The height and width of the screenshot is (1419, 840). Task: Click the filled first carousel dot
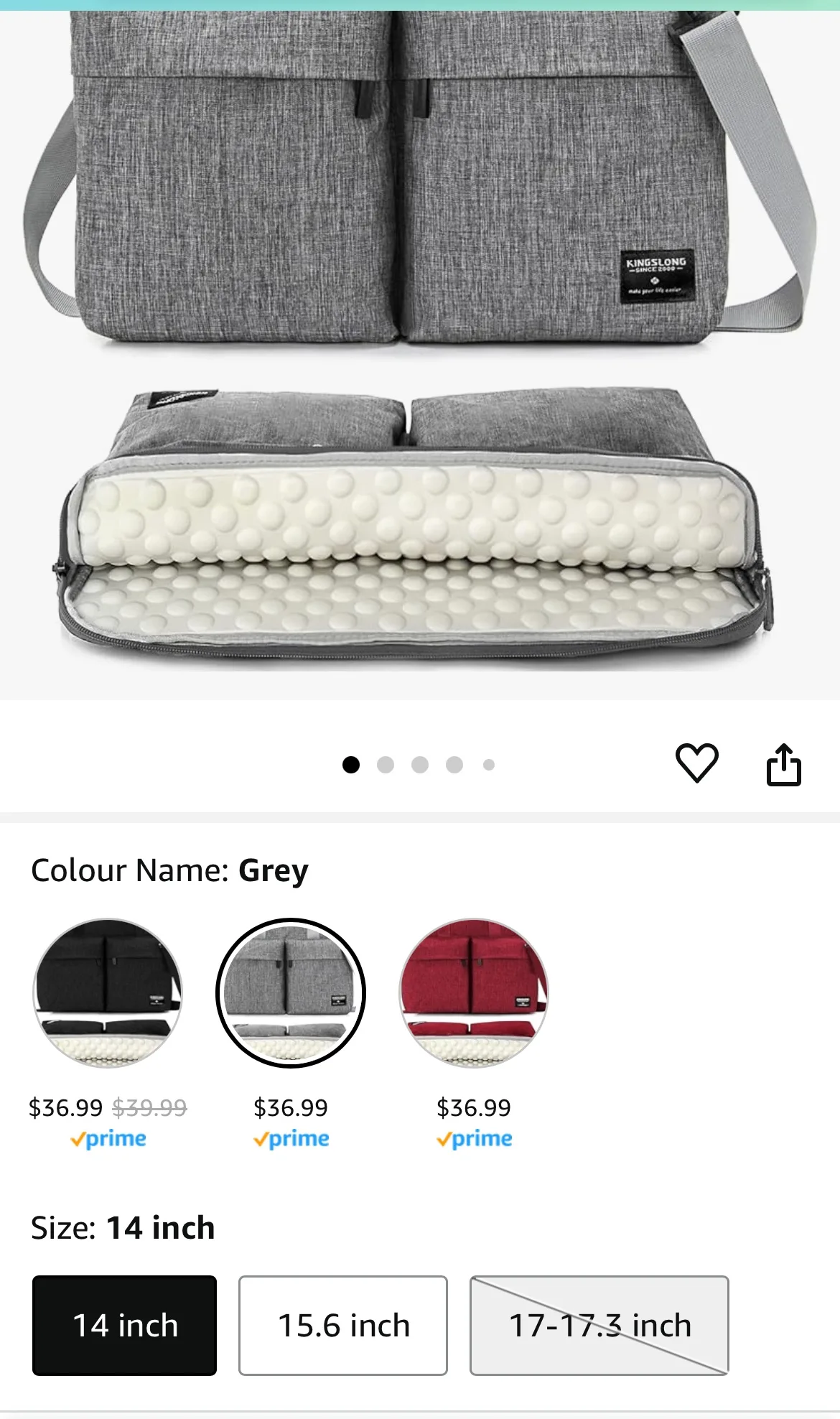[352, 765]
